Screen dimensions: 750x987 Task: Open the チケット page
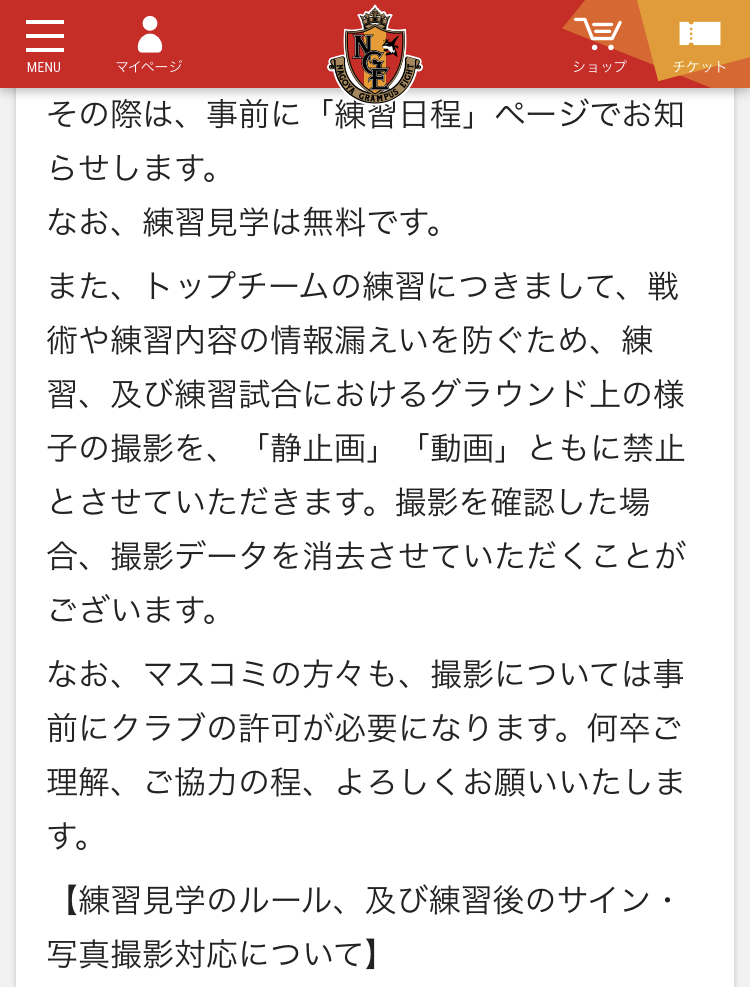[699, 44]
